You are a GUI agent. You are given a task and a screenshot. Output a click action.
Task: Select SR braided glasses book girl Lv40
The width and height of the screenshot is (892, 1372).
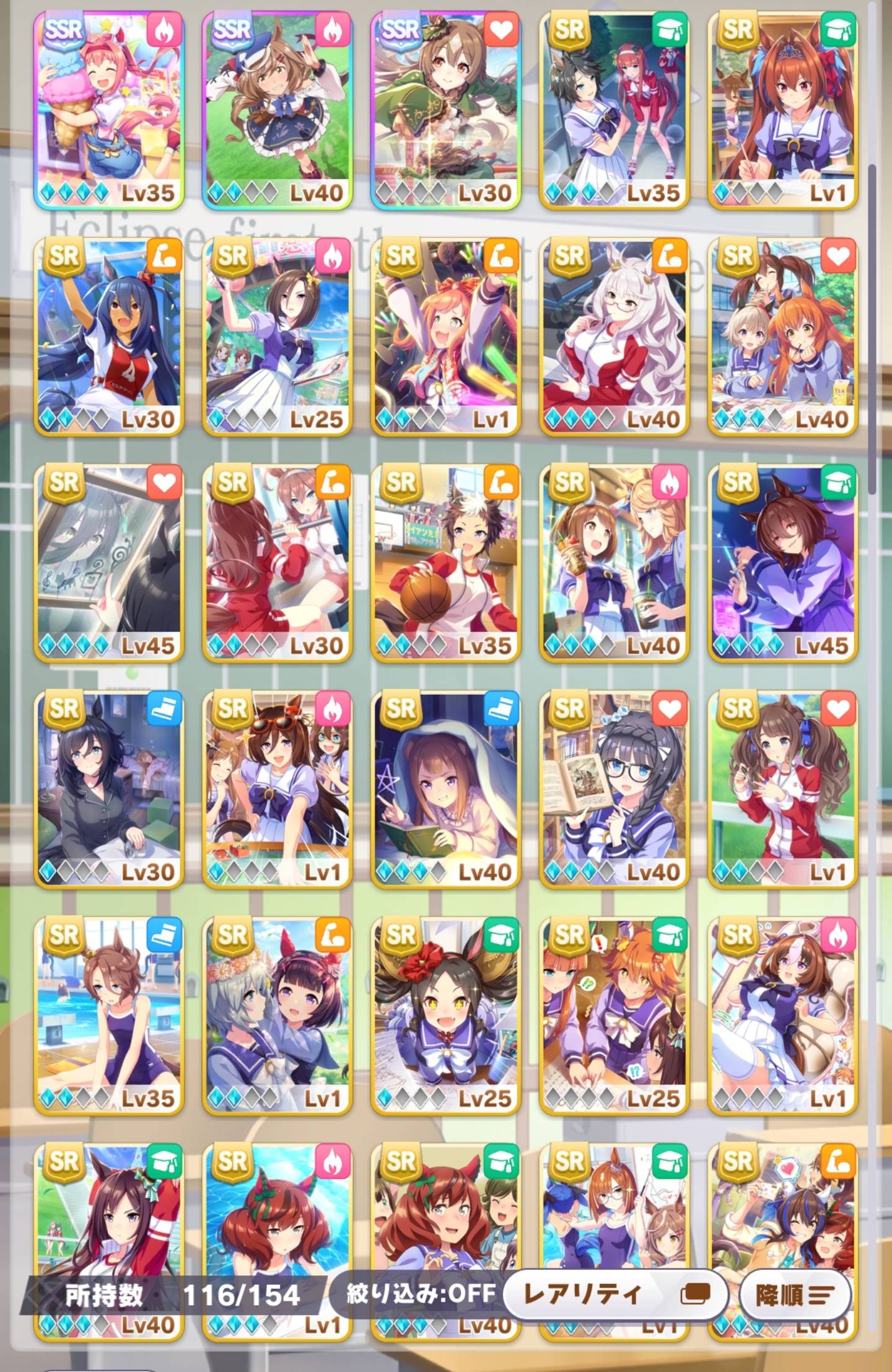pyautogui.click(x=614, y=789)
